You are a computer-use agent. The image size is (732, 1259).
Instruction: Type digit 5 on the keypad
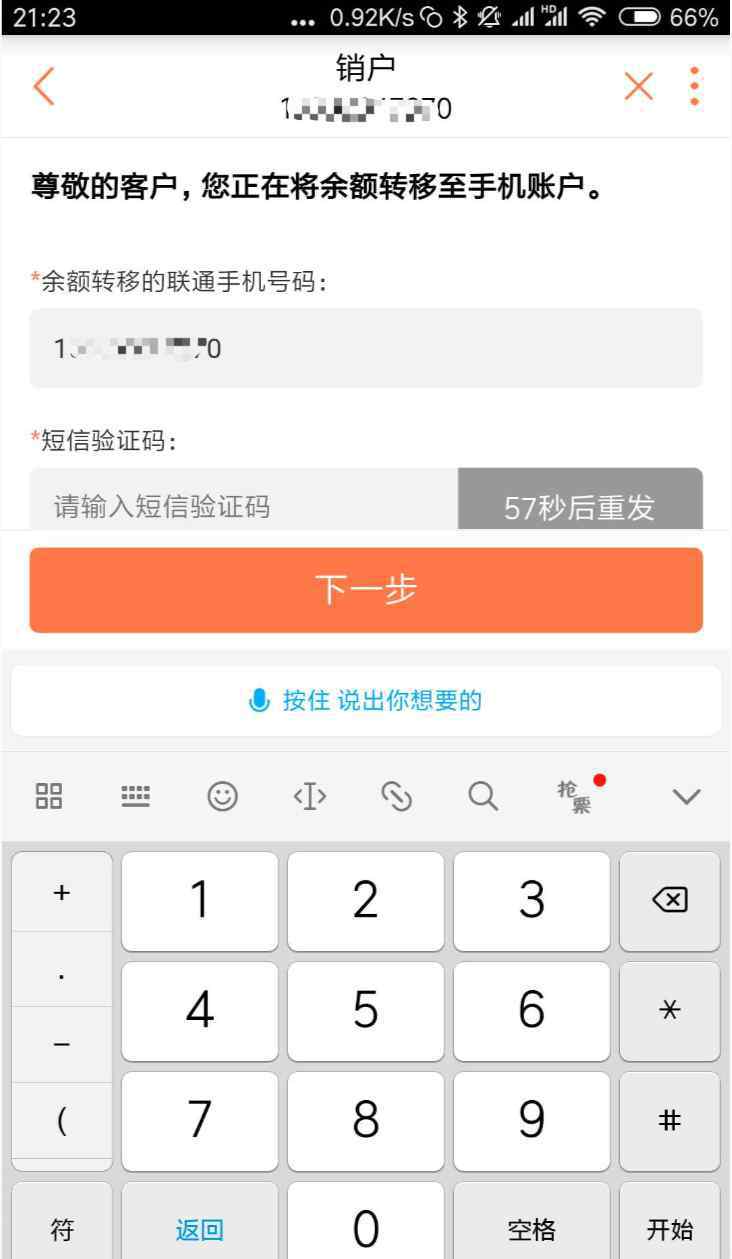(366, 1011)
